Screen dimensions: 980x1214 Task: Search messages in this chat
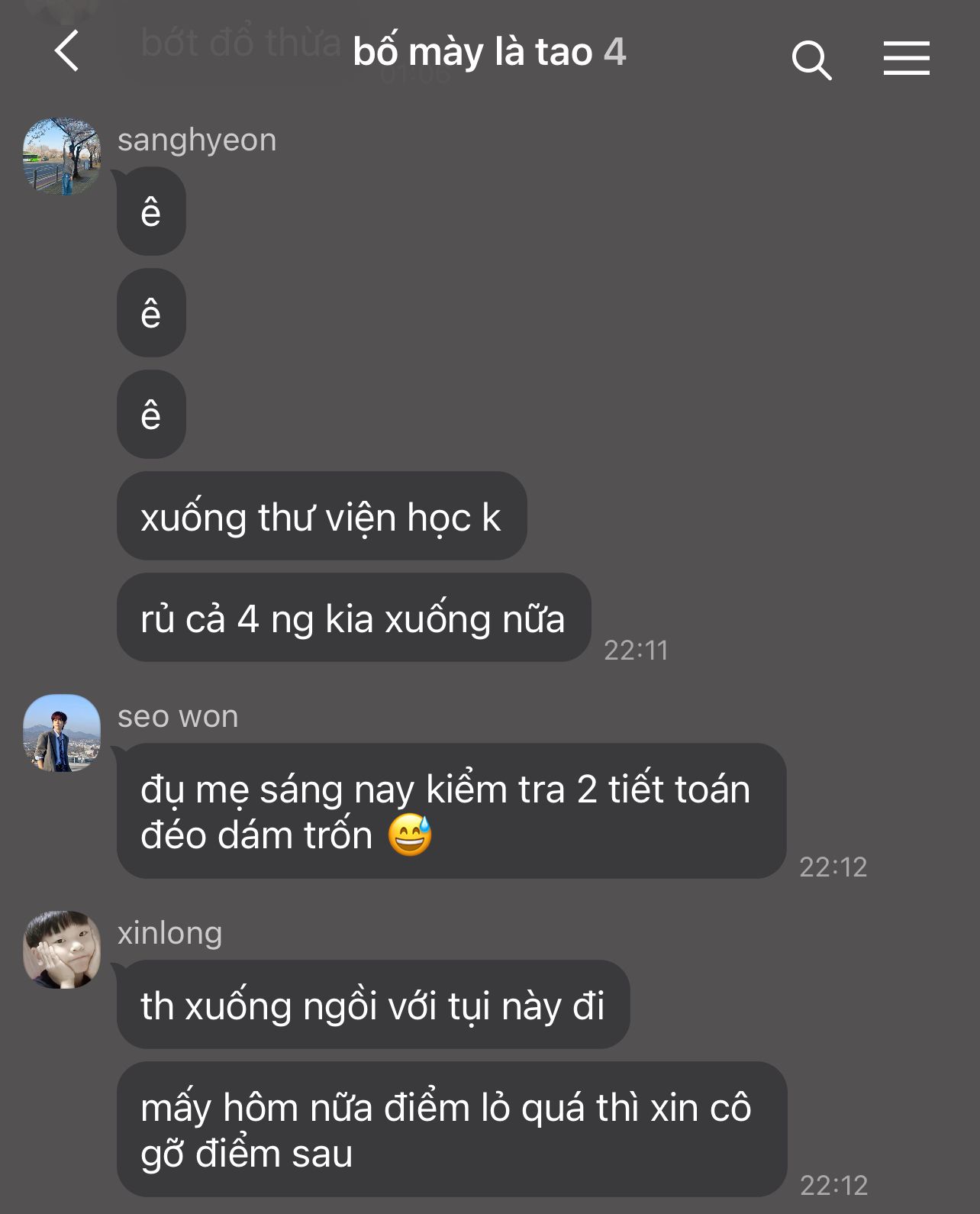[811, 60]
